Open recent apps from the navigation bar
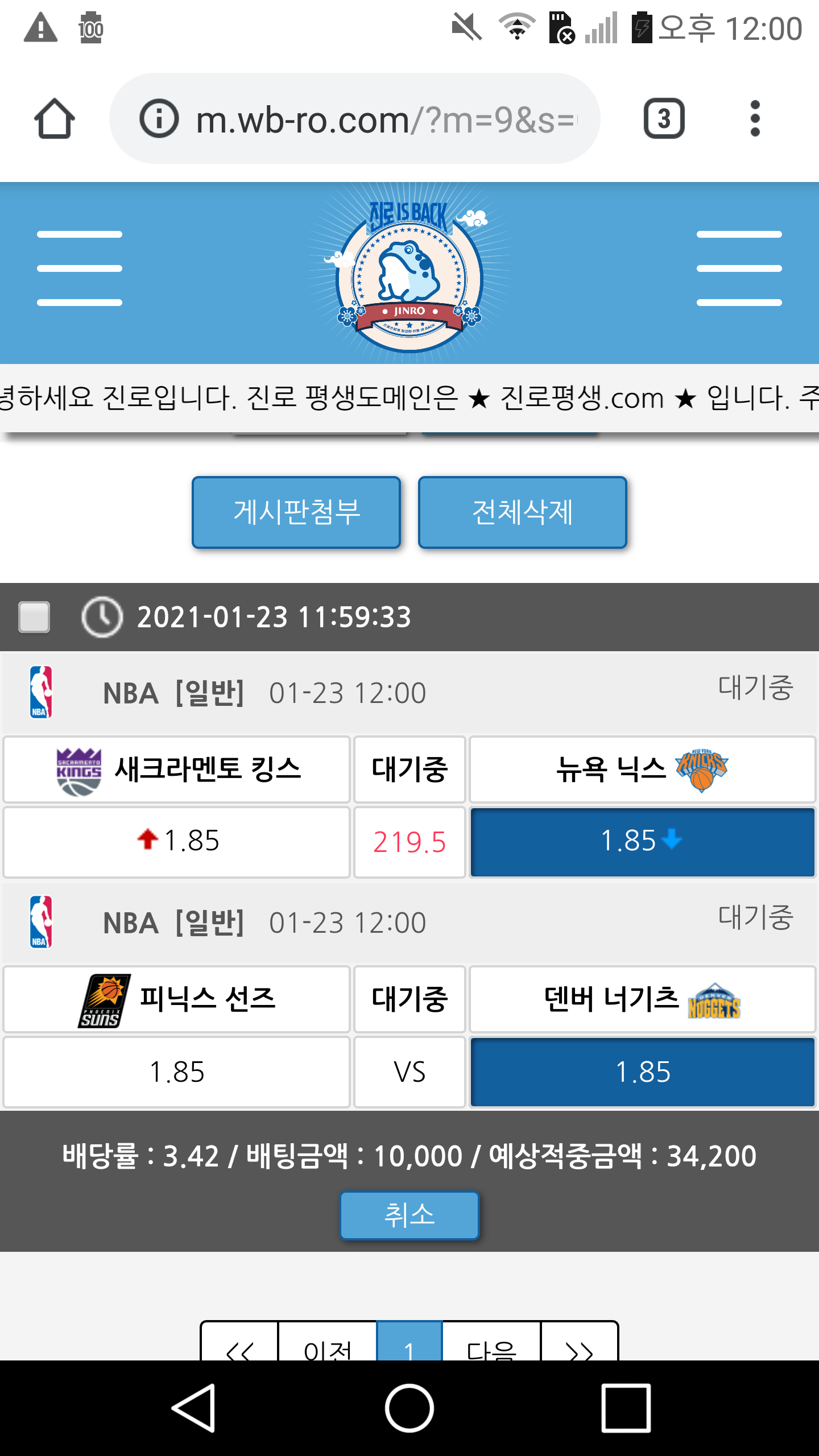Viewport: 819px width, 1456px height. pos(626,1408)
